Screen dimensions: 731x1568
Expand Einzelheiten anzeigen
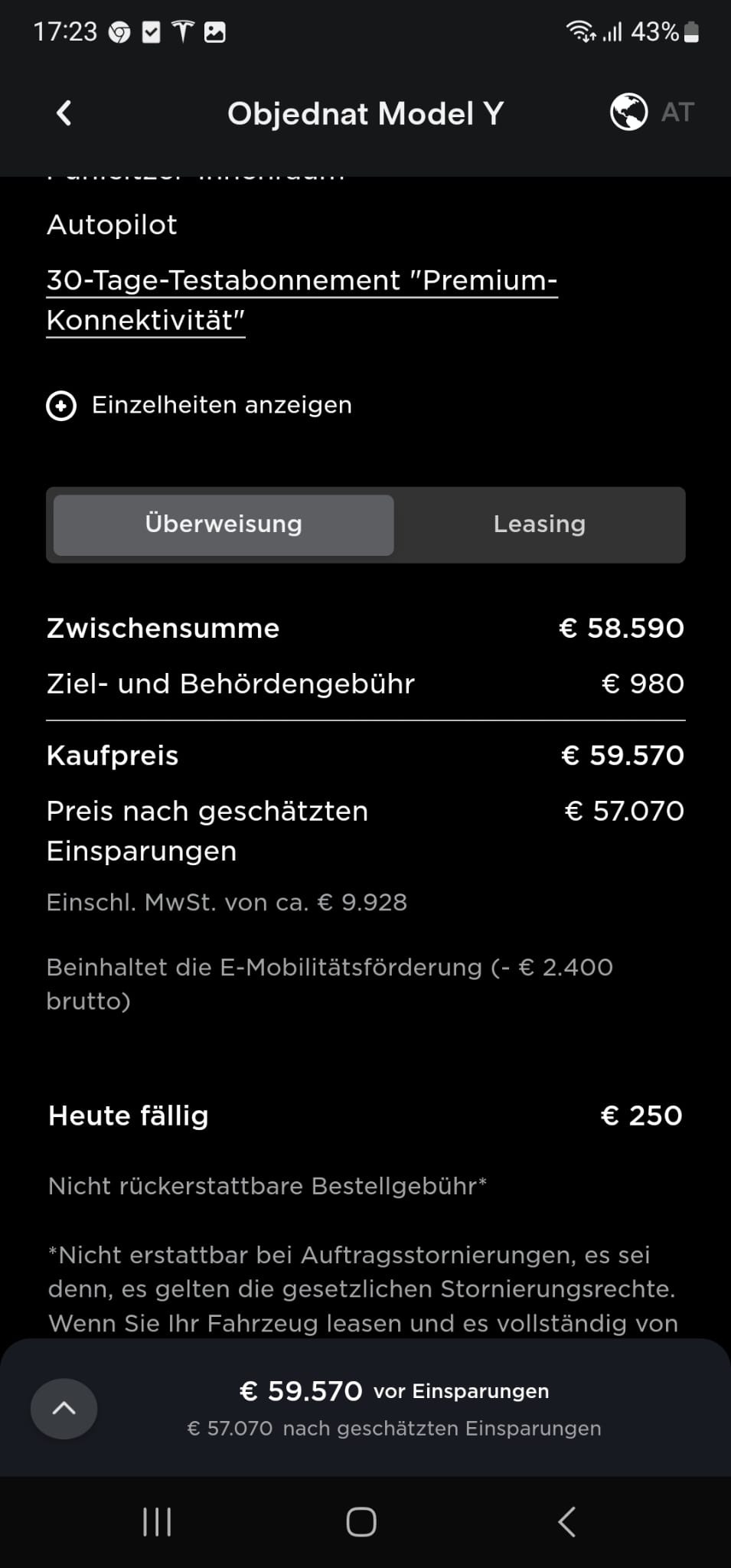coord(199,405)
